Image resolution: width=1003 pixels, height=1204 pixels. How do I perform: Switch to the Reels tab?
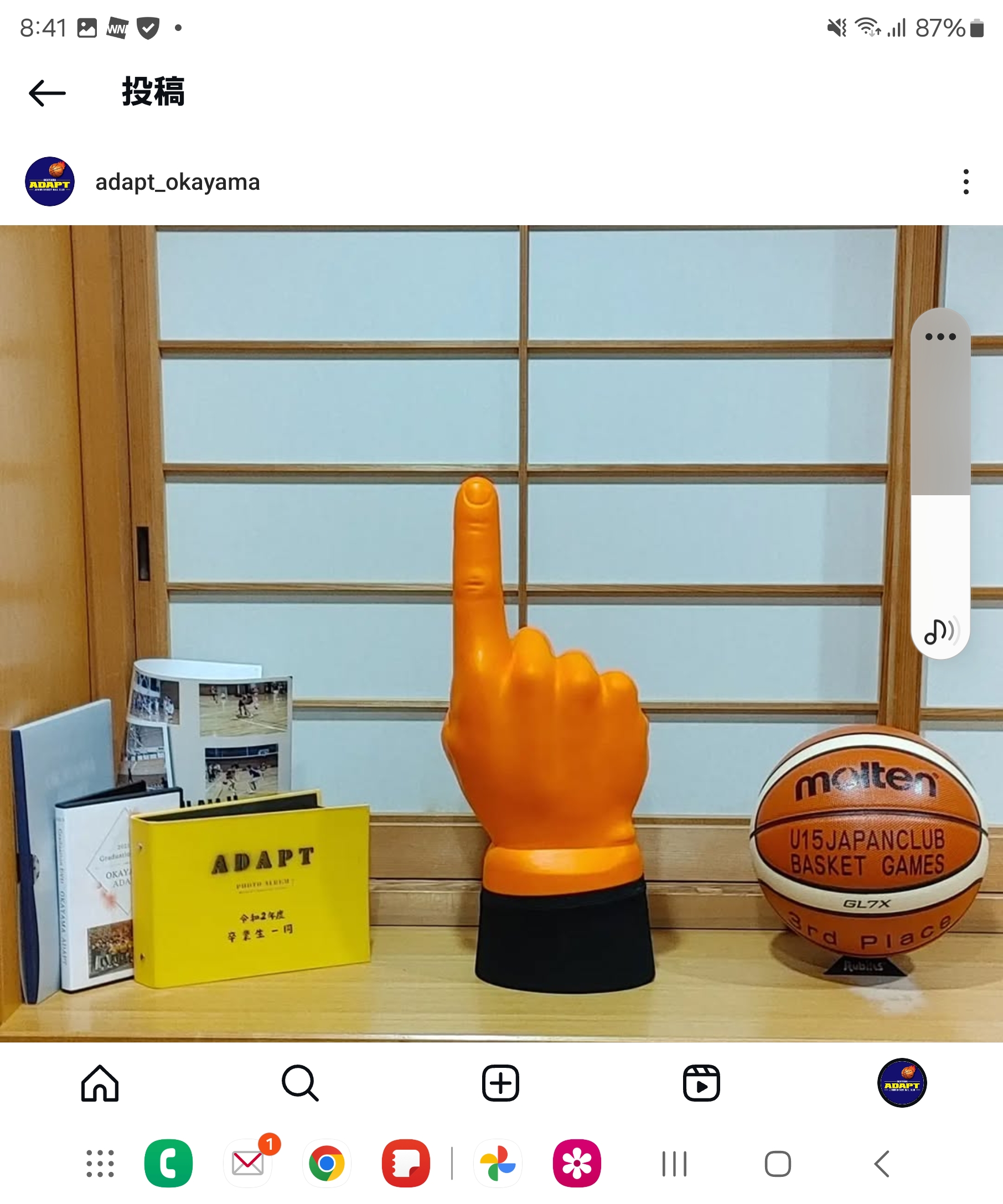(x=701, y=1083)
